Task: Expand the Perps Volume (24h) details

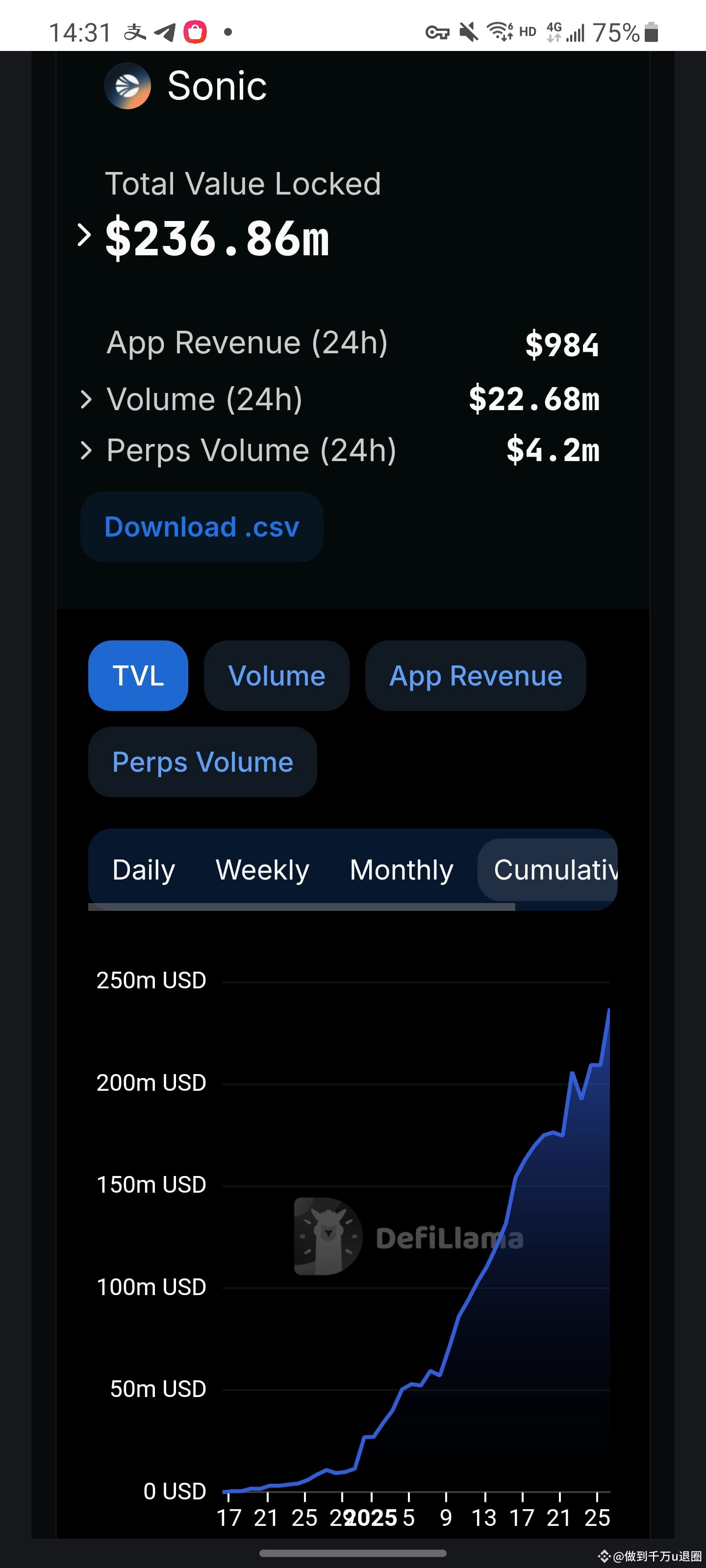Action: [86, 450]
